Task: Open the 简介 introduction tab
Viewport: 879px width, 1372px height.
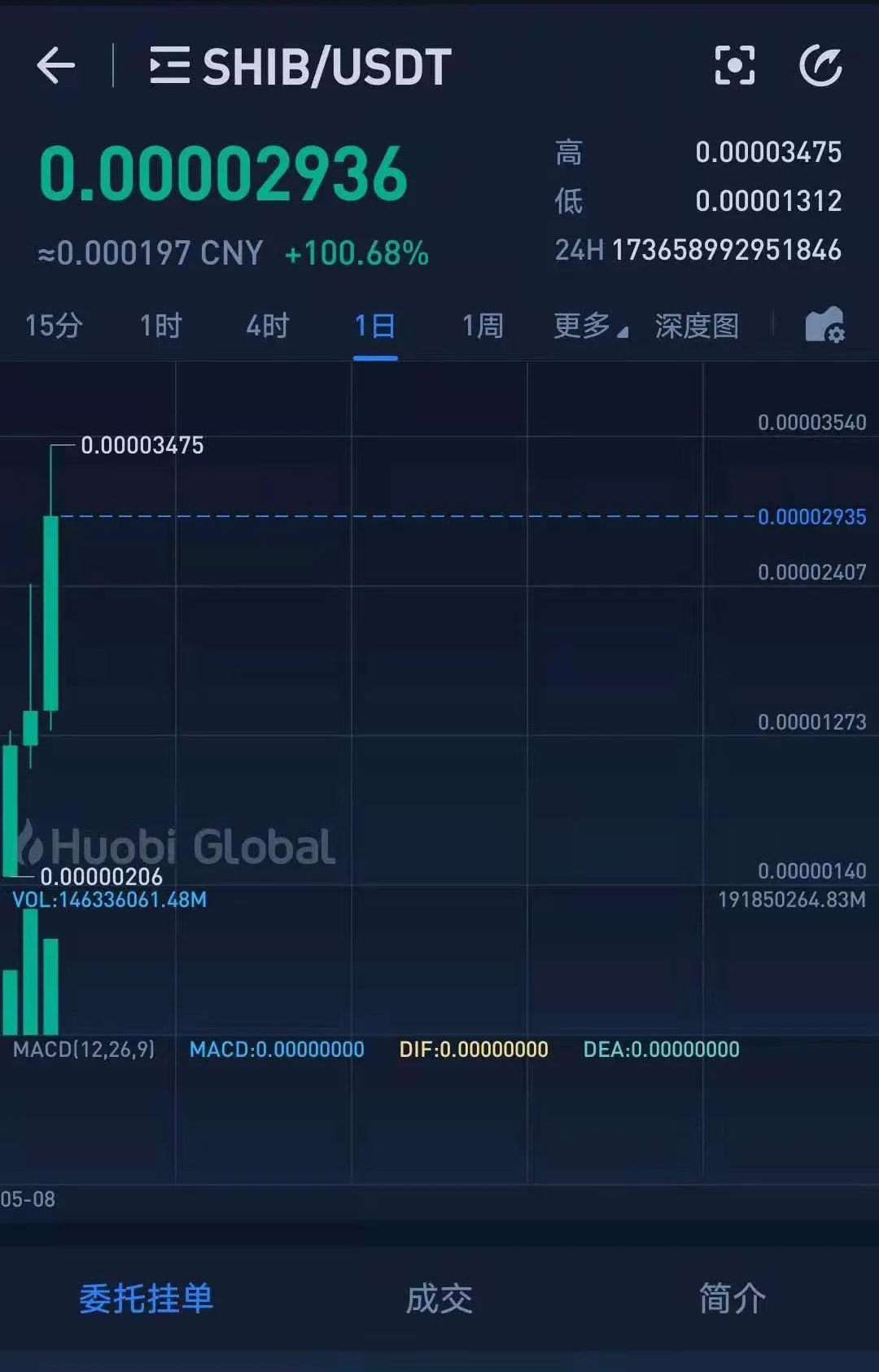Action: [x=732, y=1298]
